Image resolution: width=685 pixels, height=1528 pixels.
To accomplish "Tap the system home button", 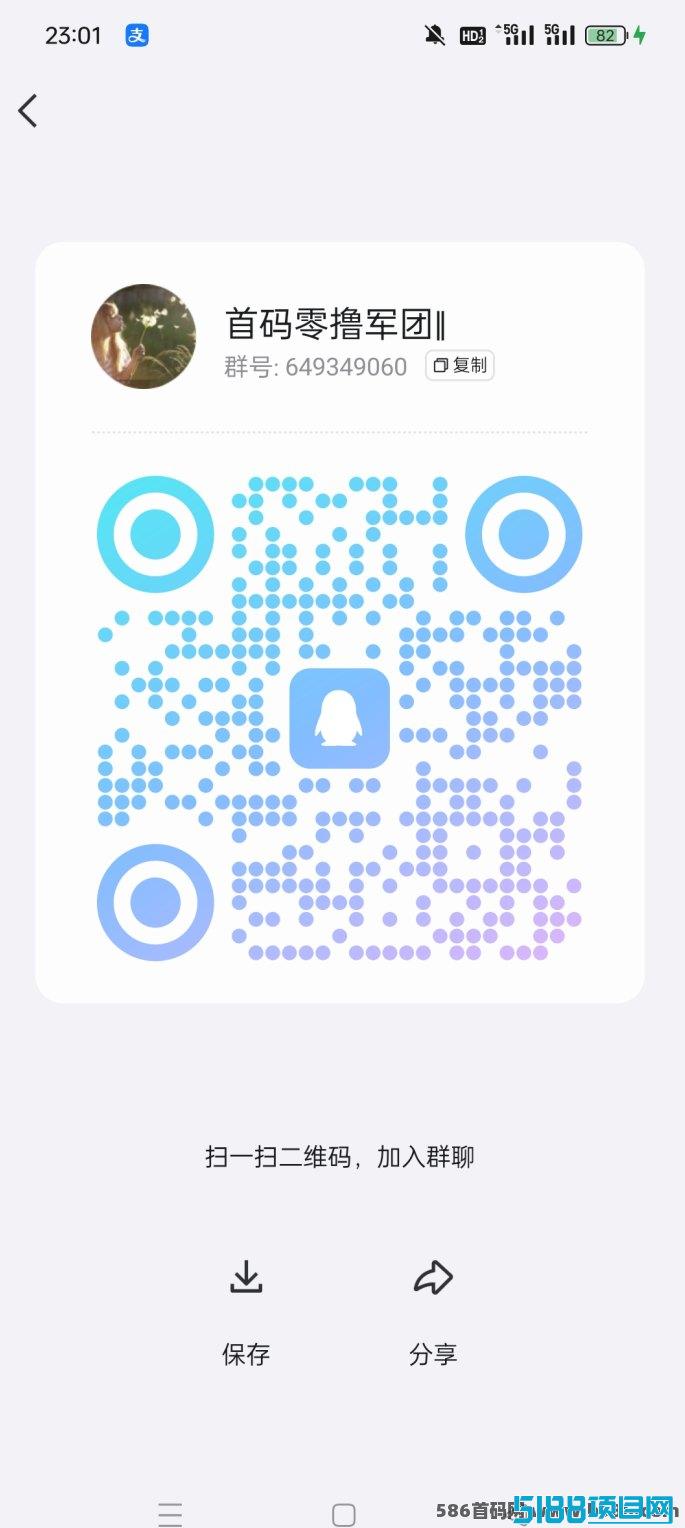I will click(343, 1514).
